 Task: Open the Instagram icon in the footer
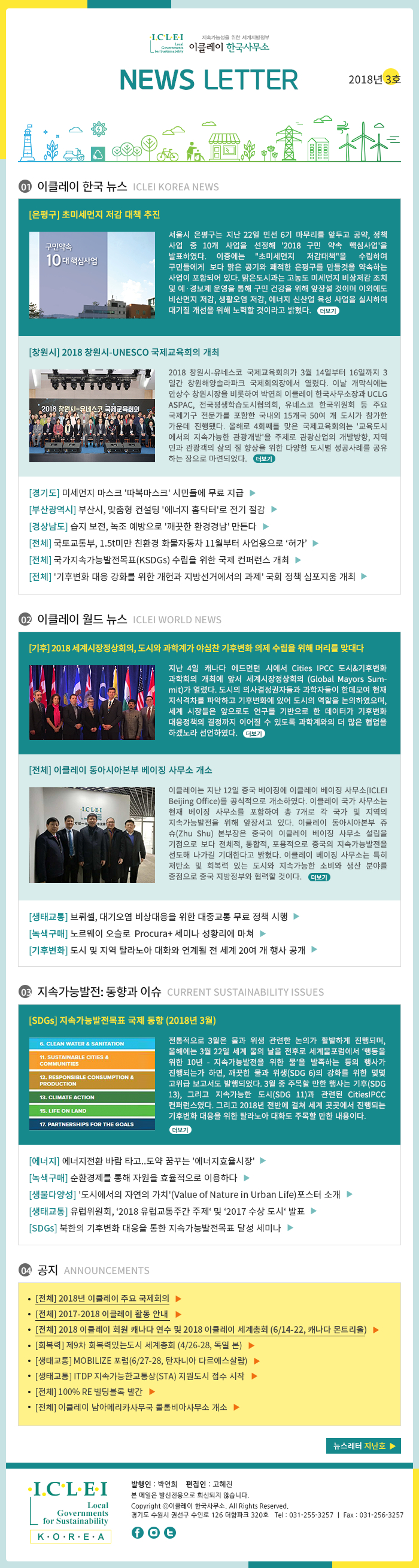coord(154,1533)
